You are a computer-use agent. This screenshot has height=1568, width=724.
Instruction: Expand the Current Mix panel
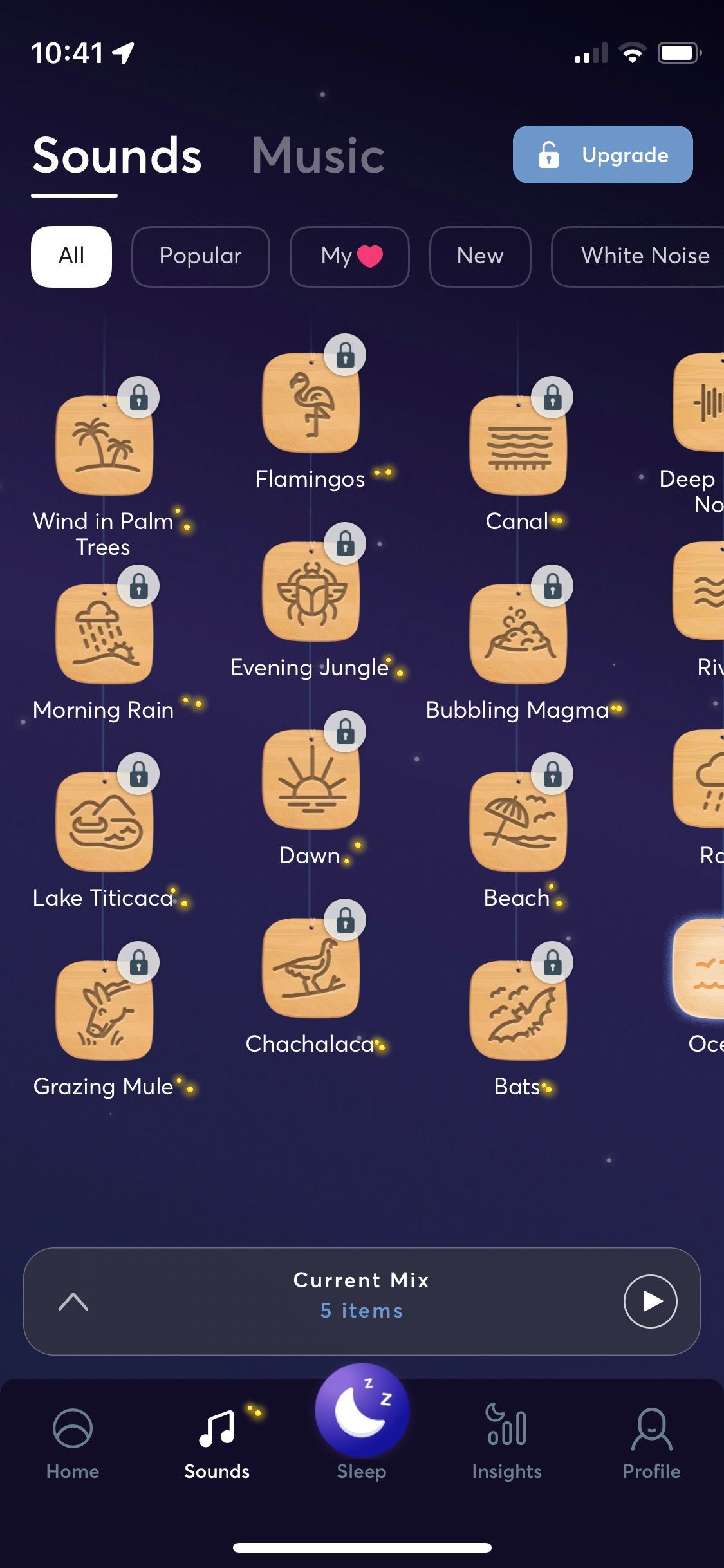(x=73, y=1301)
